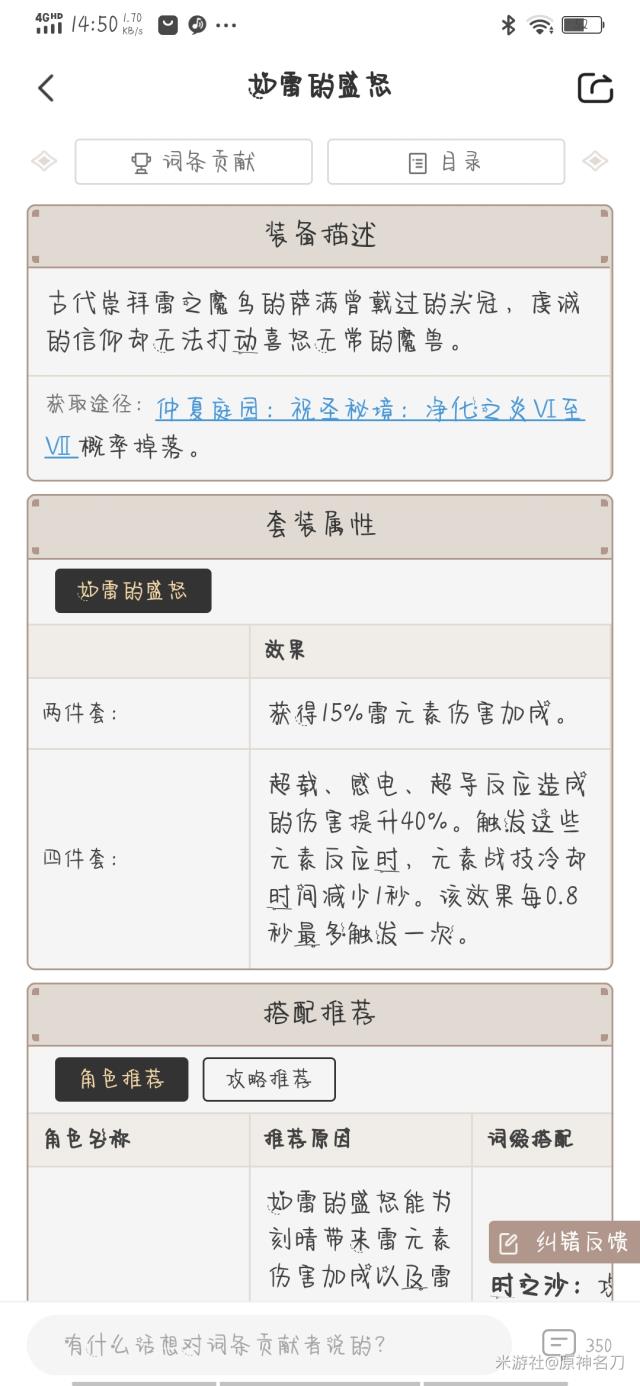The image size is (640, 1386).
Task: Select the 如雷的盛怒 set chip
Action: [133, 591]
